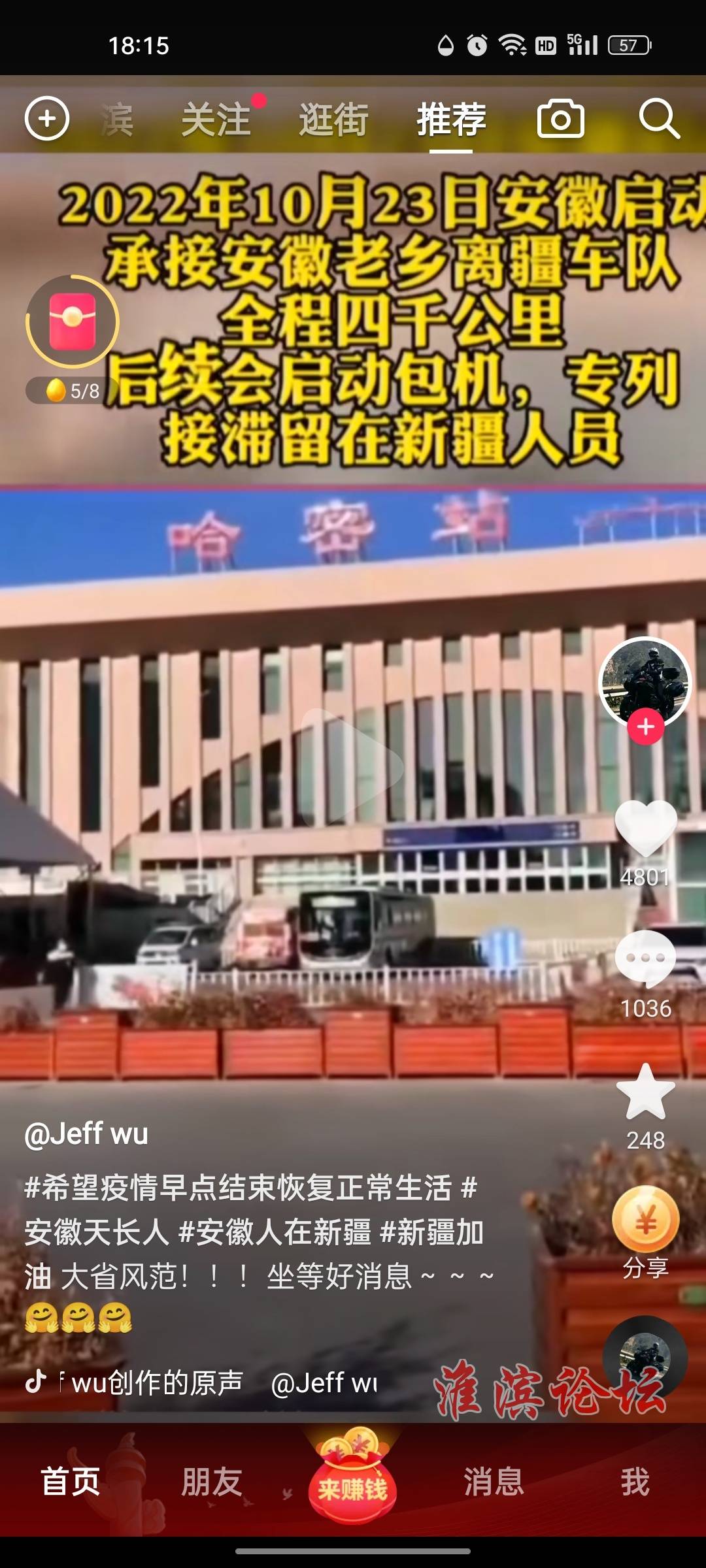Open the camera icon

(x=560, y=119)
